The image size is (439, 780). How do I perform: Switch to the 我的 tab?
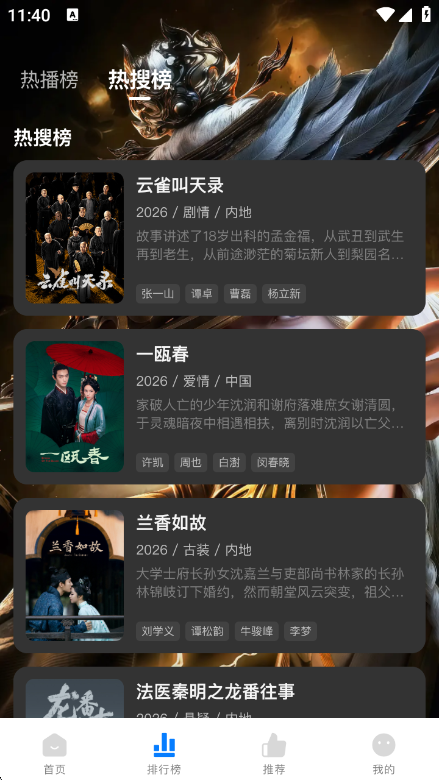click(x=384, y=752)
